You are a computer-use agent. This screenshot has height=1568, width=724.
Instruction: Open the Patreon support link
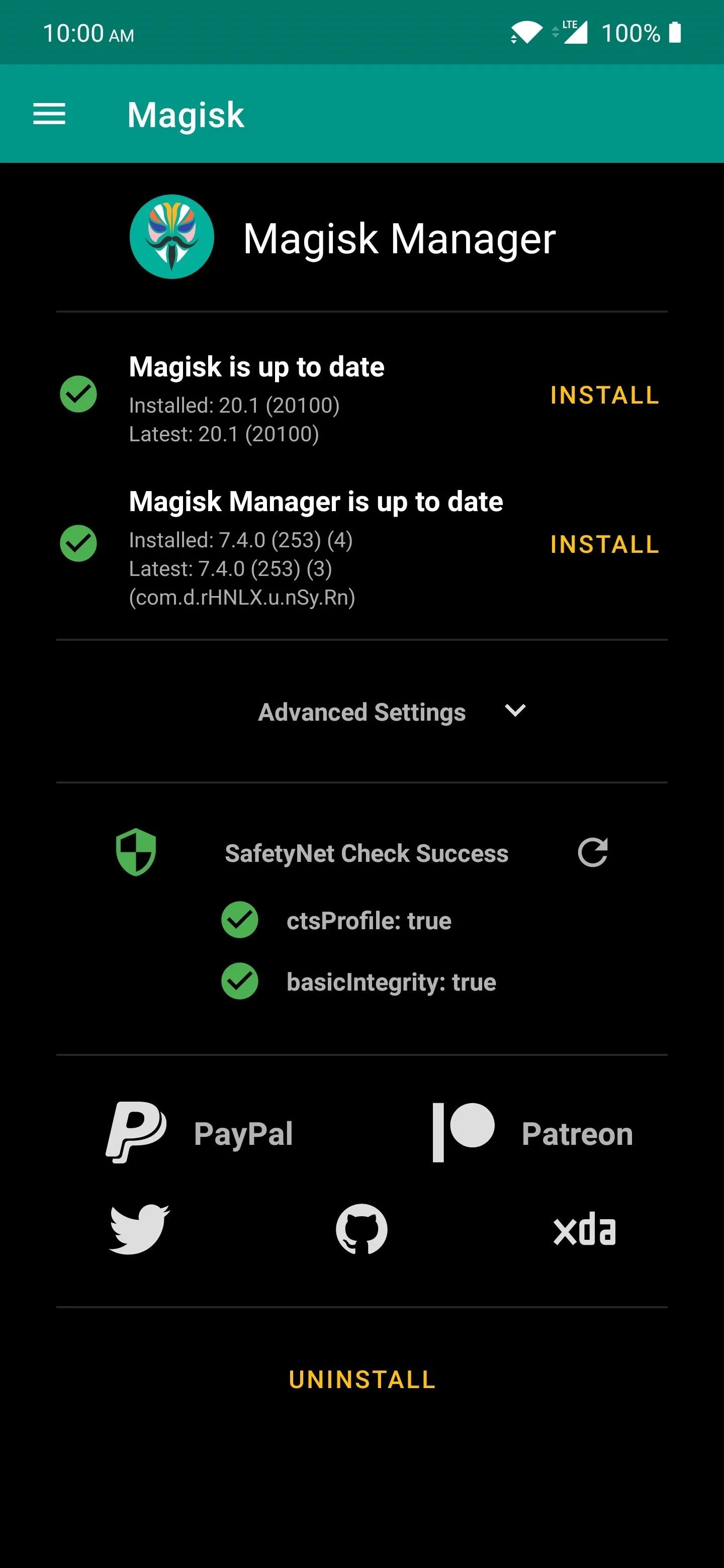(533, 1133)
